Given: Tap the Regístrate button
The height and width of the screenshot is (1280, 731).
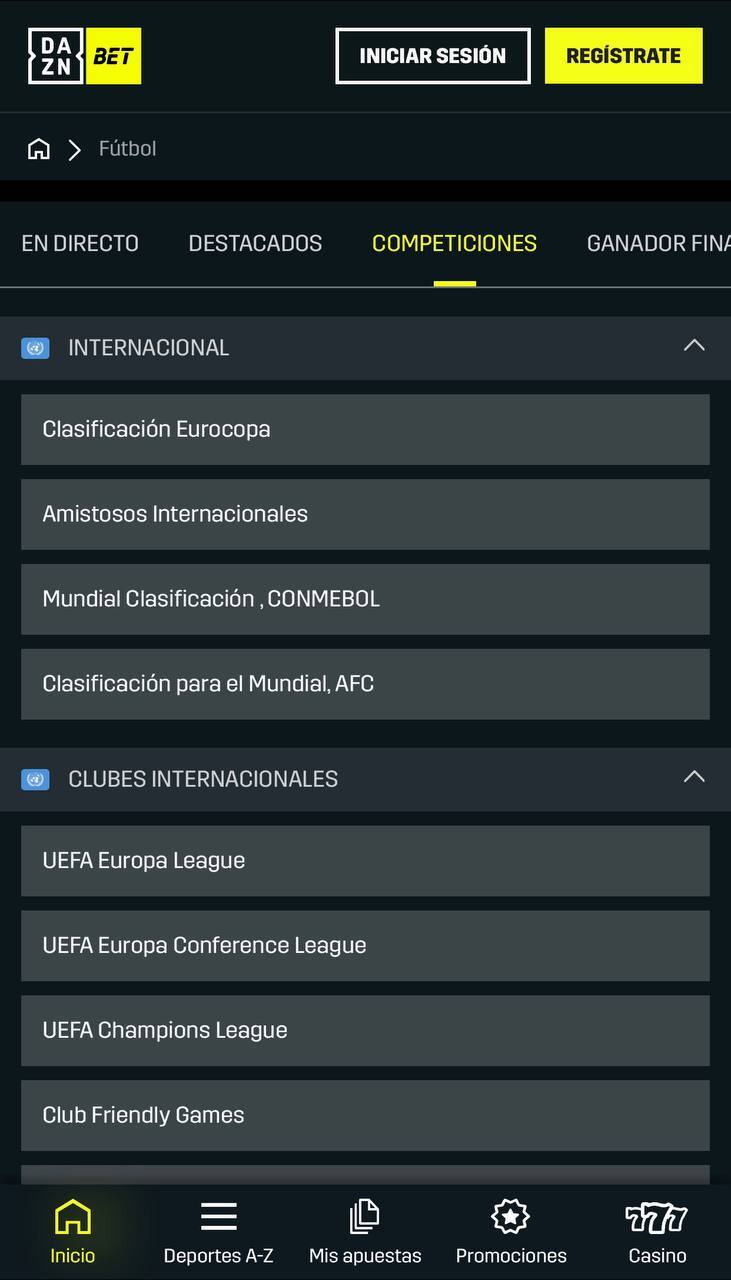Looking at the screenshot, I should click(x=624, y=56).
